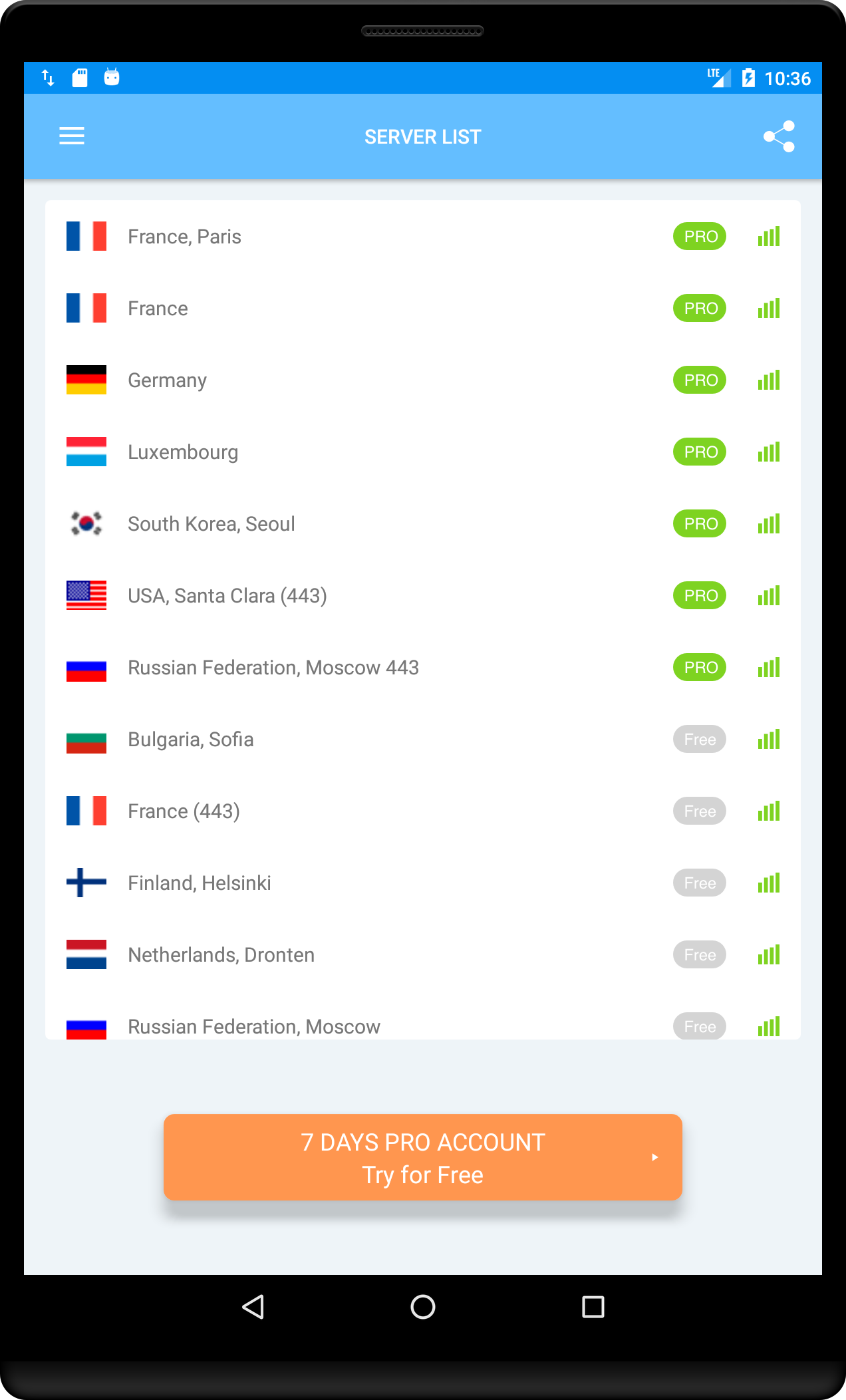Select USA, Santa Clara (443) server
846x1400 pixels.
[227, 596]
